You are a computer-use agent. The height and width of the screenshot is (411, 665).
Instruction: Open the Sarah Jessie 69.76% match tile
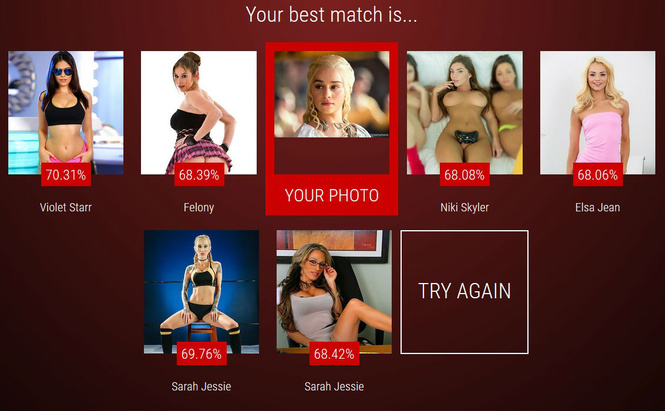tap(201, 292)
